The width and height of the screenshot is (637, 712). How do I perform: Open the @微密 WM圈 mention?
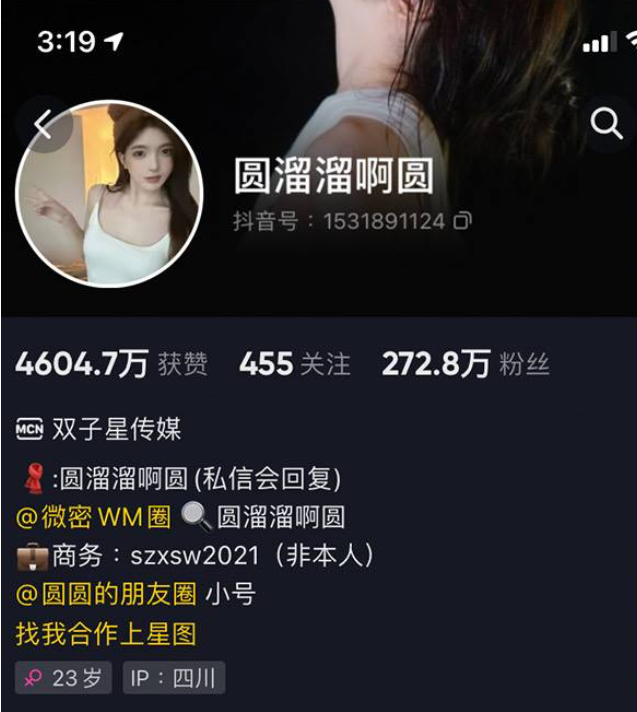click(x=93, y=517)
